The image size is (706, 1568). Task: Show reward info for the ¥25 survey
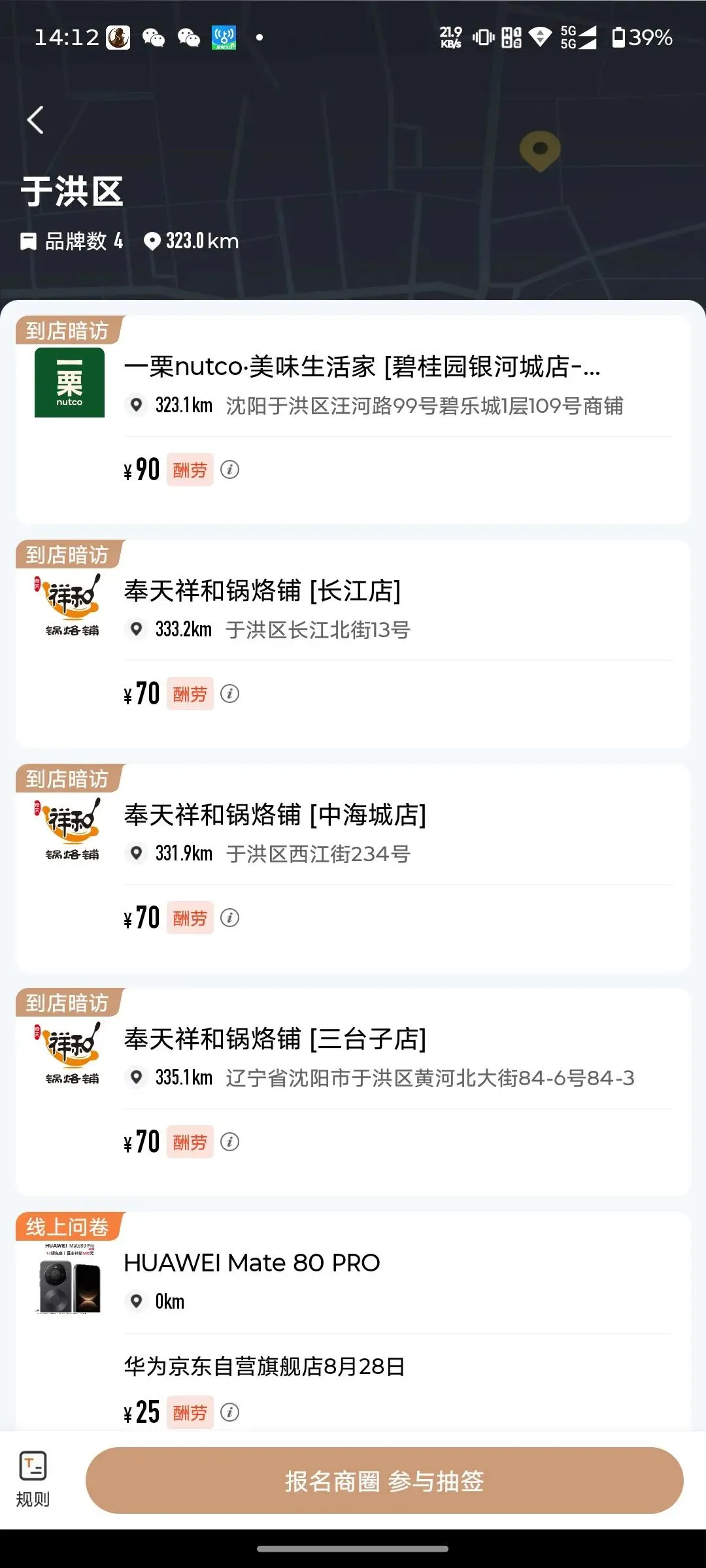(229, 1412)
